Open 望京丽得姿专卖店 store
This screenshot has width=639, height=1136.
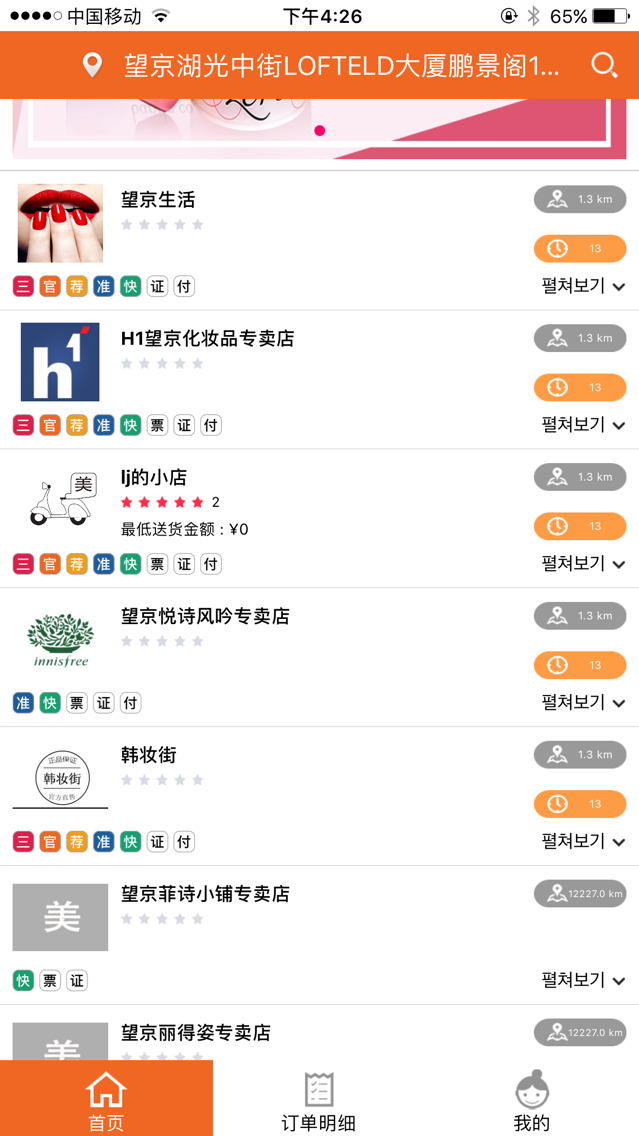click(196, 1033)
